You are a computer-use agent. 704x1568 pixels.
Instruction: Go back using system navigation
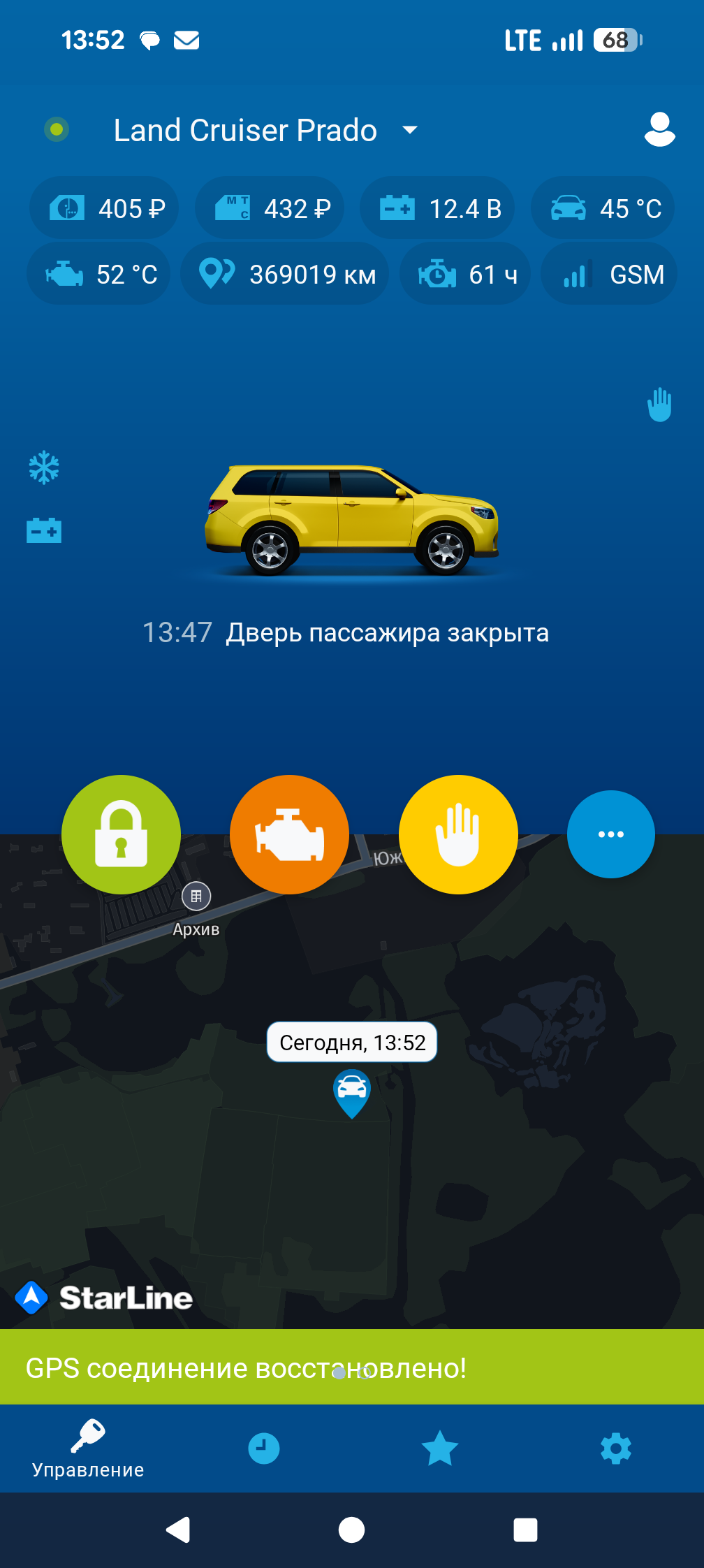coord(177,1530)
